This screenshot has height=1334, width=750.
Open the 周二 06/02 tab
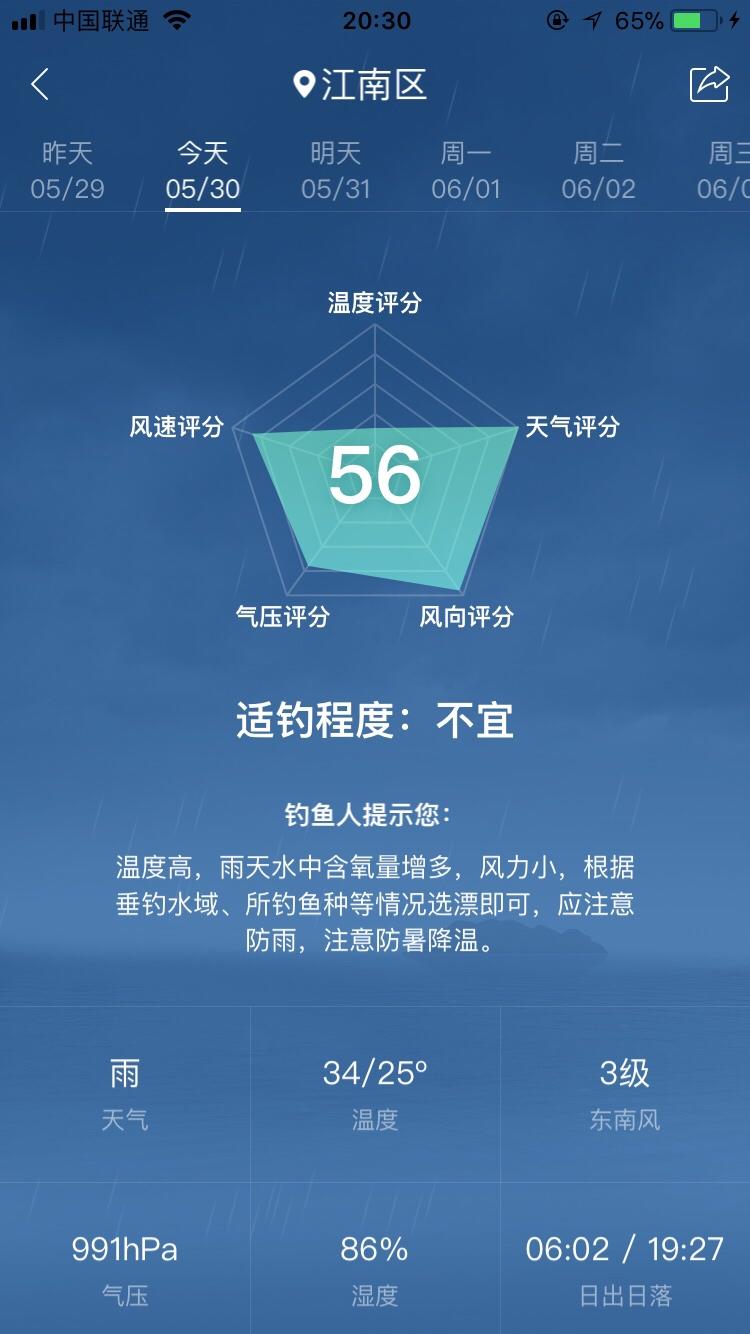pos(598,171)
